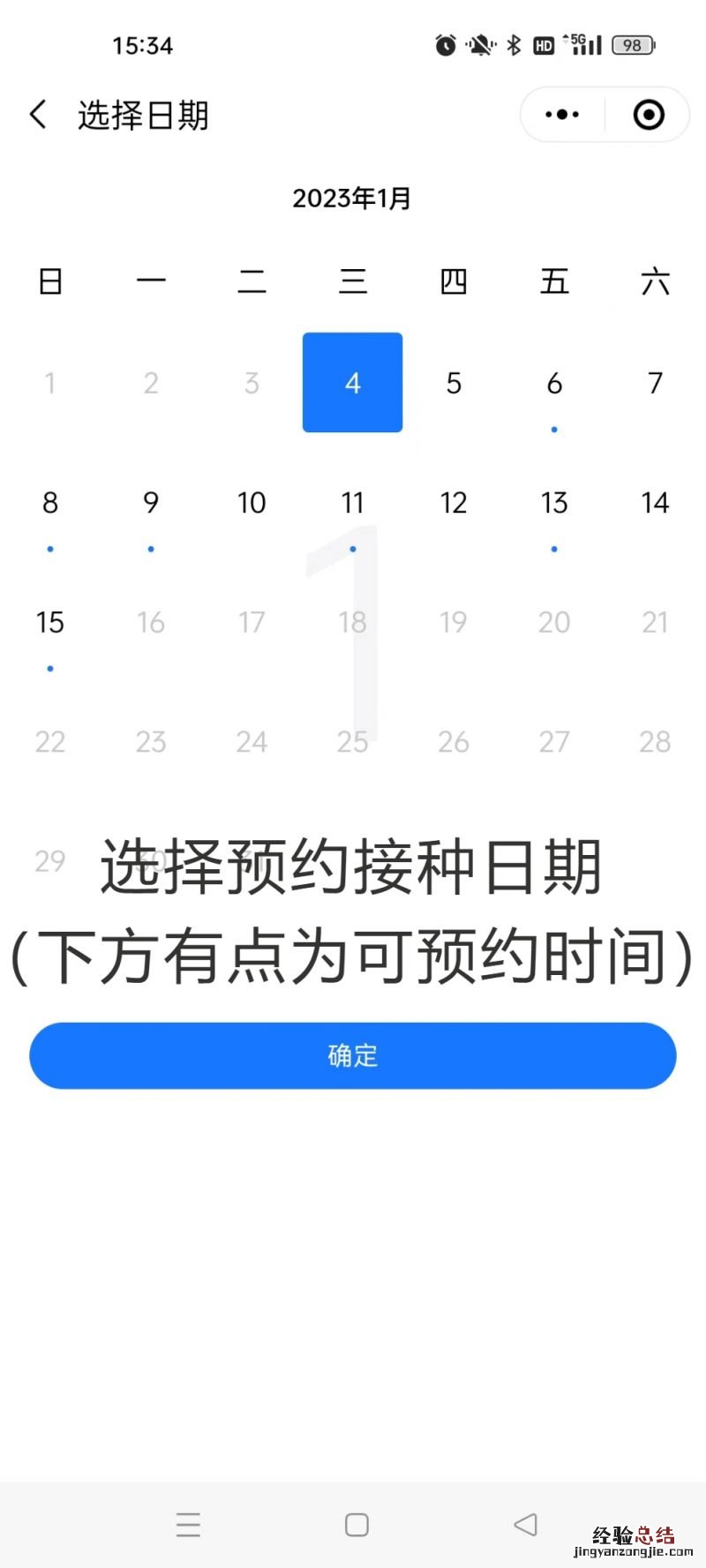
Task: Select January 4 on the calendar
Action: click(x=352, y=383)
